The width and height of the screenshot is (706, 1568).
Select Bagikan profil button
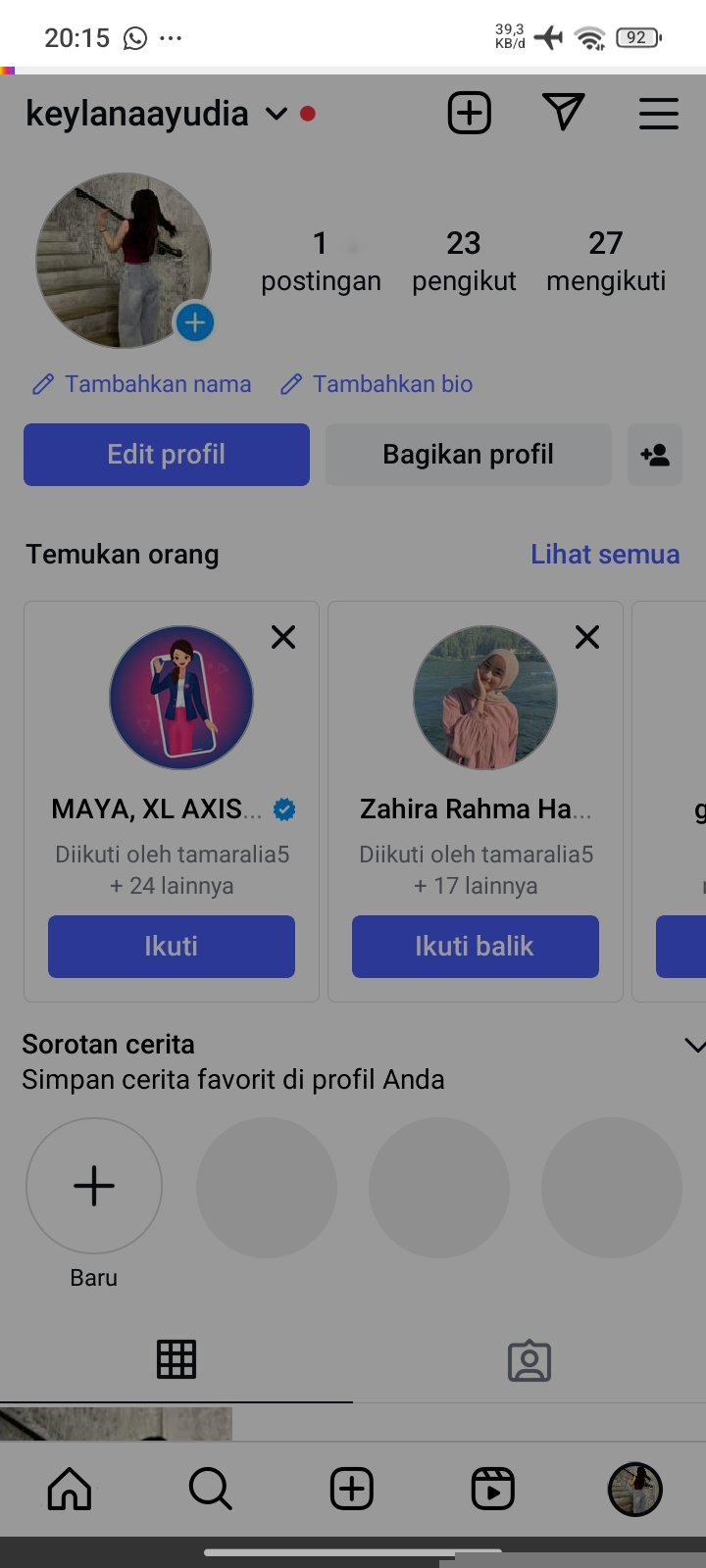tap(469, 455)
